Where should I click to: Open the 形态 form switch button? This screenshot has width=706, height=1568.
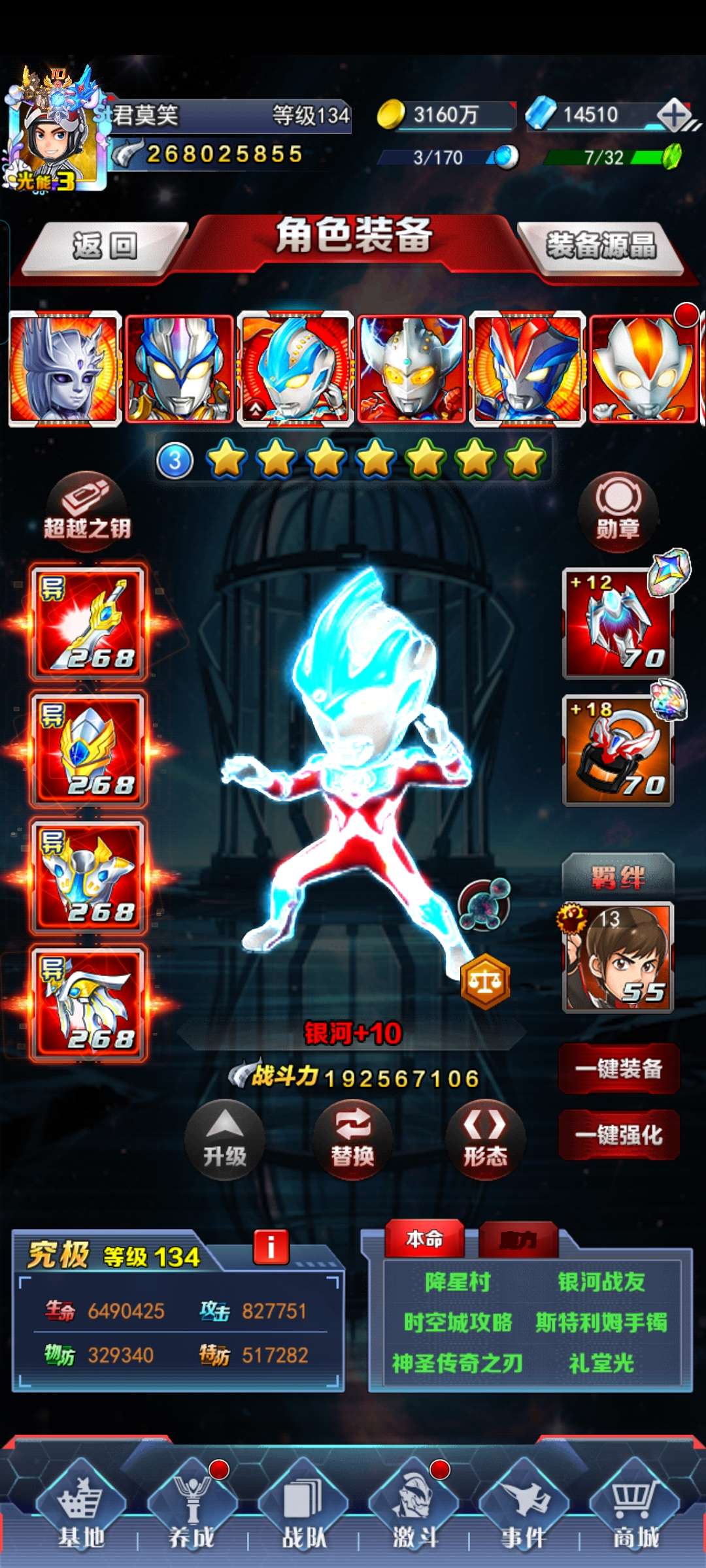pos(485,1140)
